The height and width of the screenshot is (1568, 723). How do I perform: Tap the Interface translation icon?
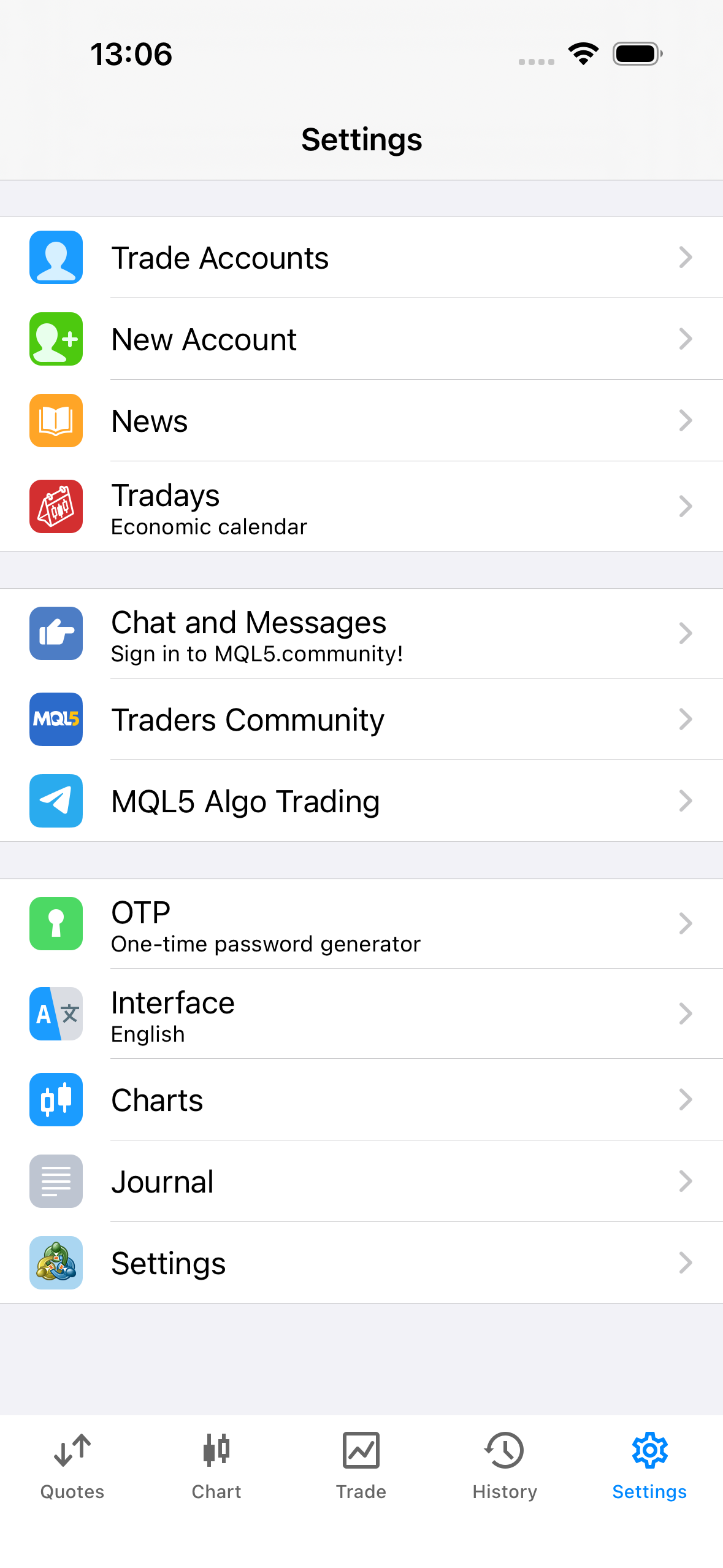(56, 1014)
